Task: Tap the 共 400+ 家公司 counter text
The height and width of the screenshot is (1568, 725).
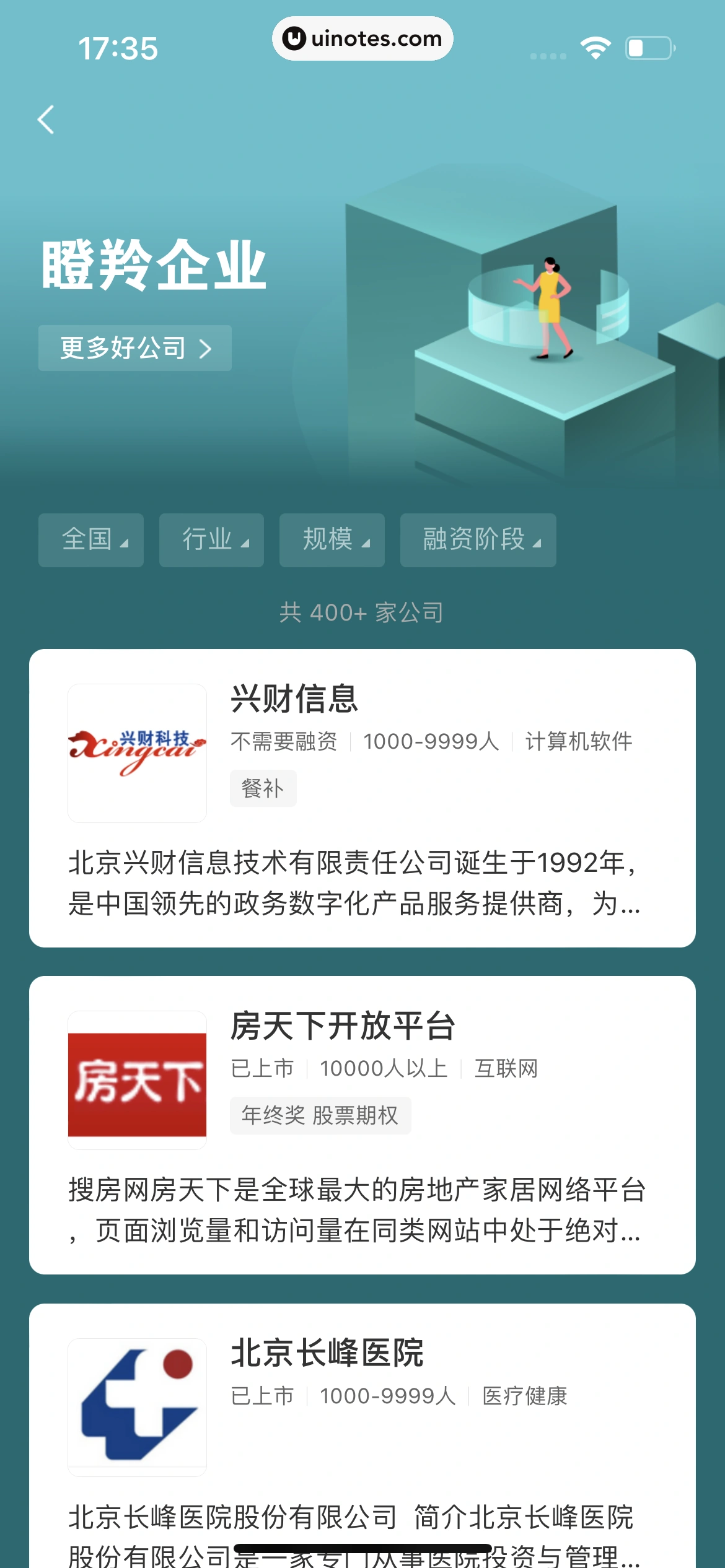Action: (x=362, y=612)
